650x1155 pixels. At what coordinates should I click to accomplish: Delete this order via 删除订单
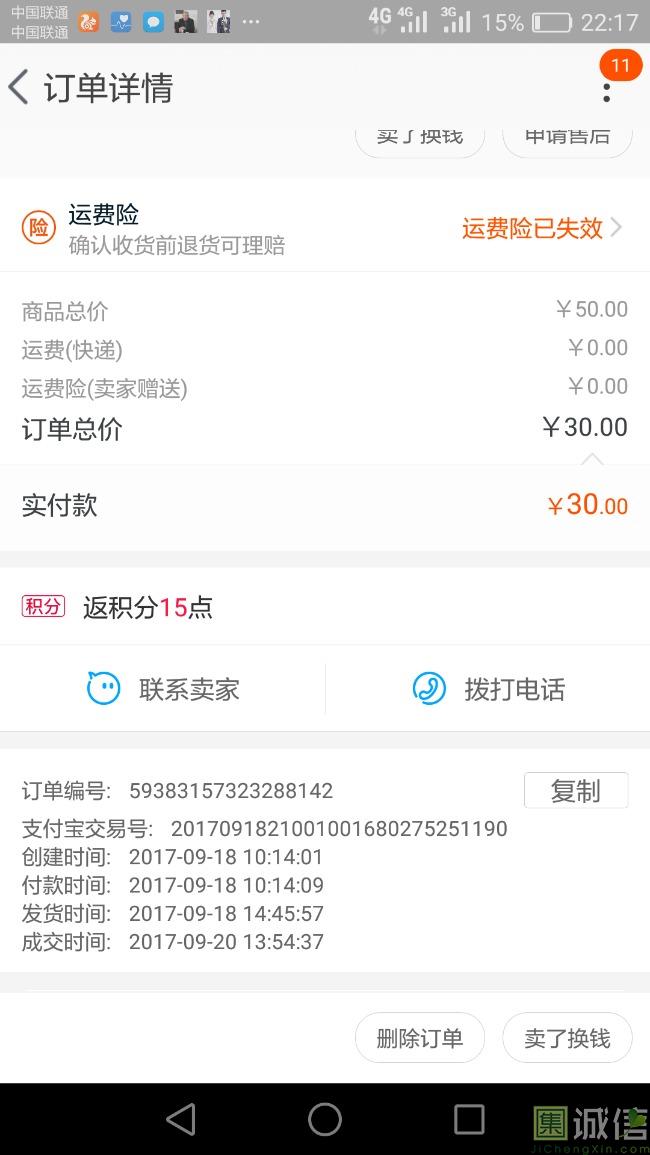click(419, 1038)
